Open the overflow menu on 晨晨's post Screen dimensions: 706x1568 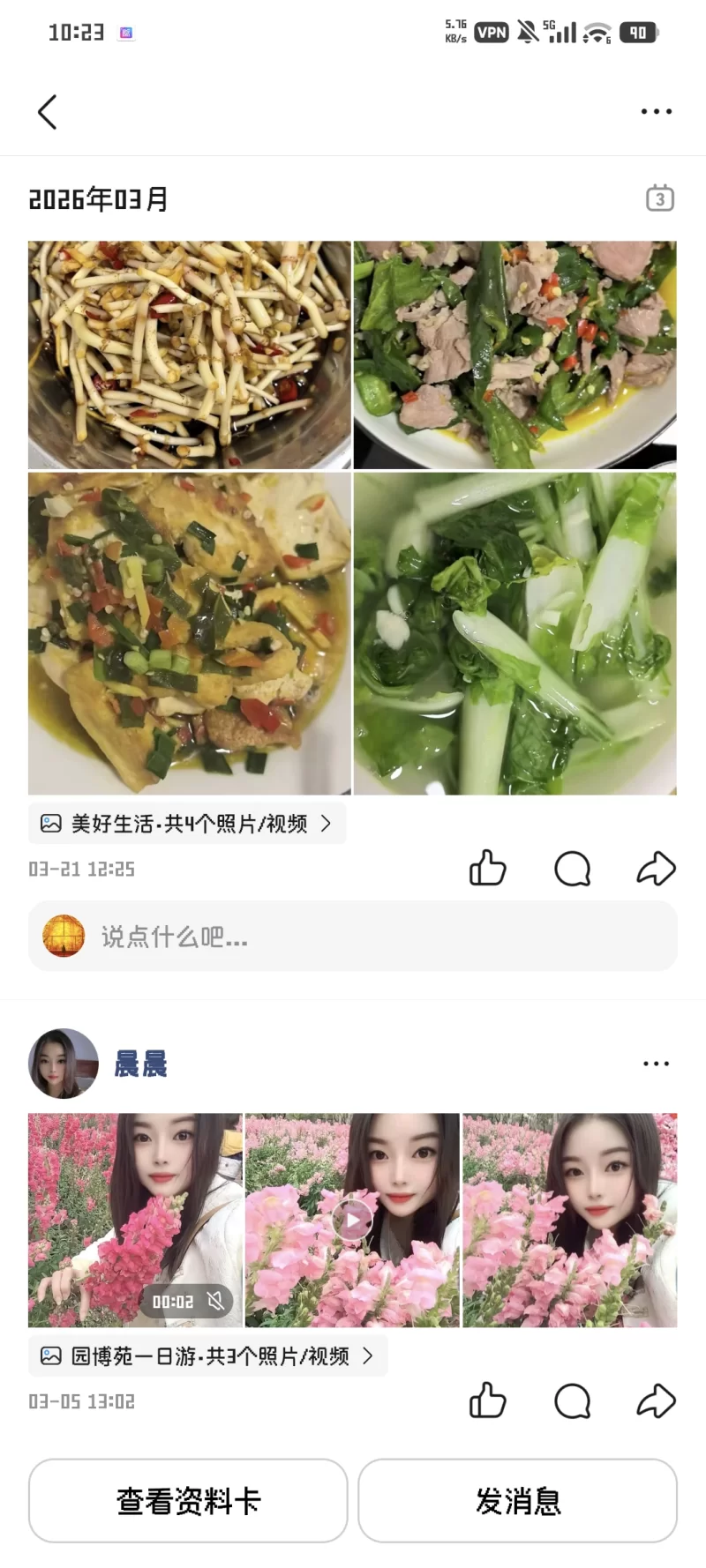pos(656,1064)
